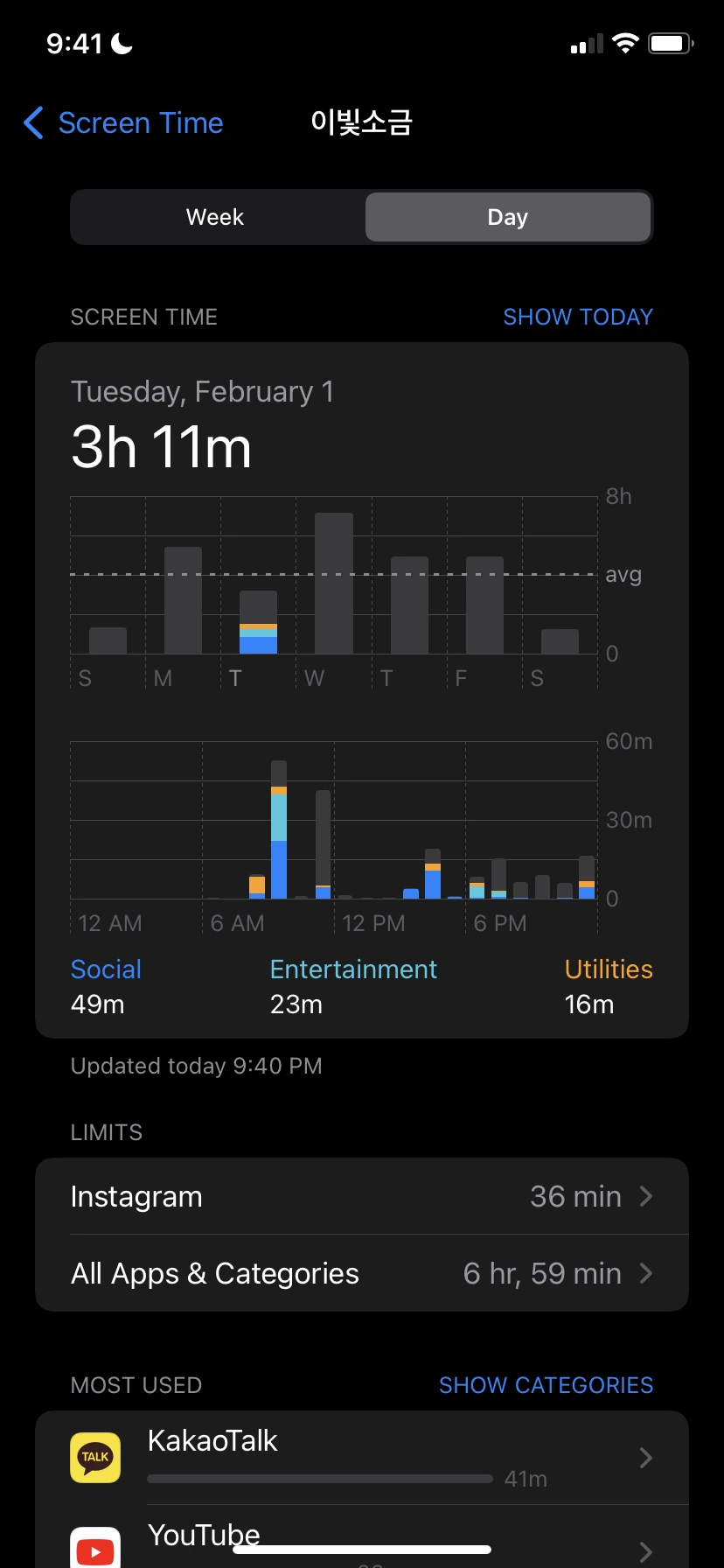Image resolution: width=724 pixels, height=1568 pixels.
Task: Select the Day segment
Action: click(507, 217)
